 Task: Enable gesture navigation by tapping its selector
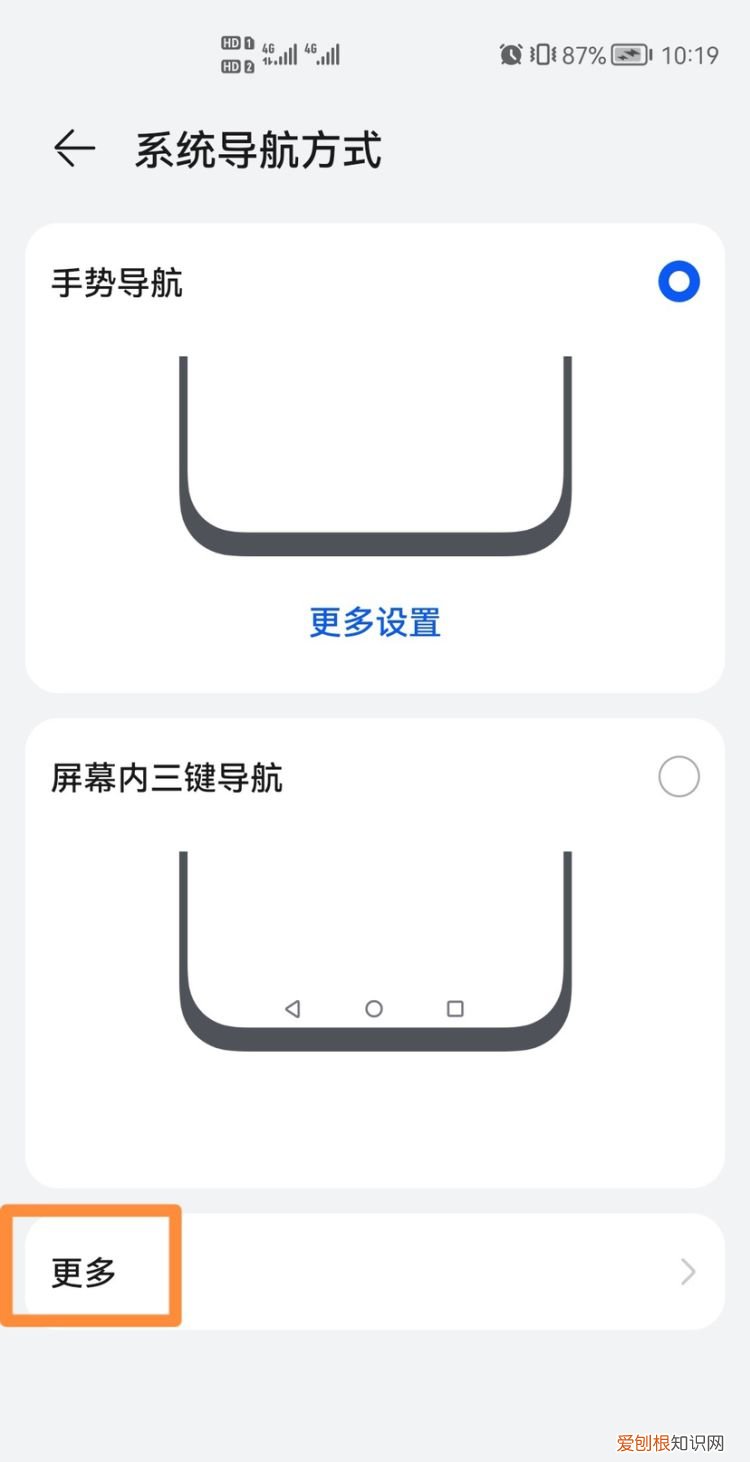click(678, 282)
